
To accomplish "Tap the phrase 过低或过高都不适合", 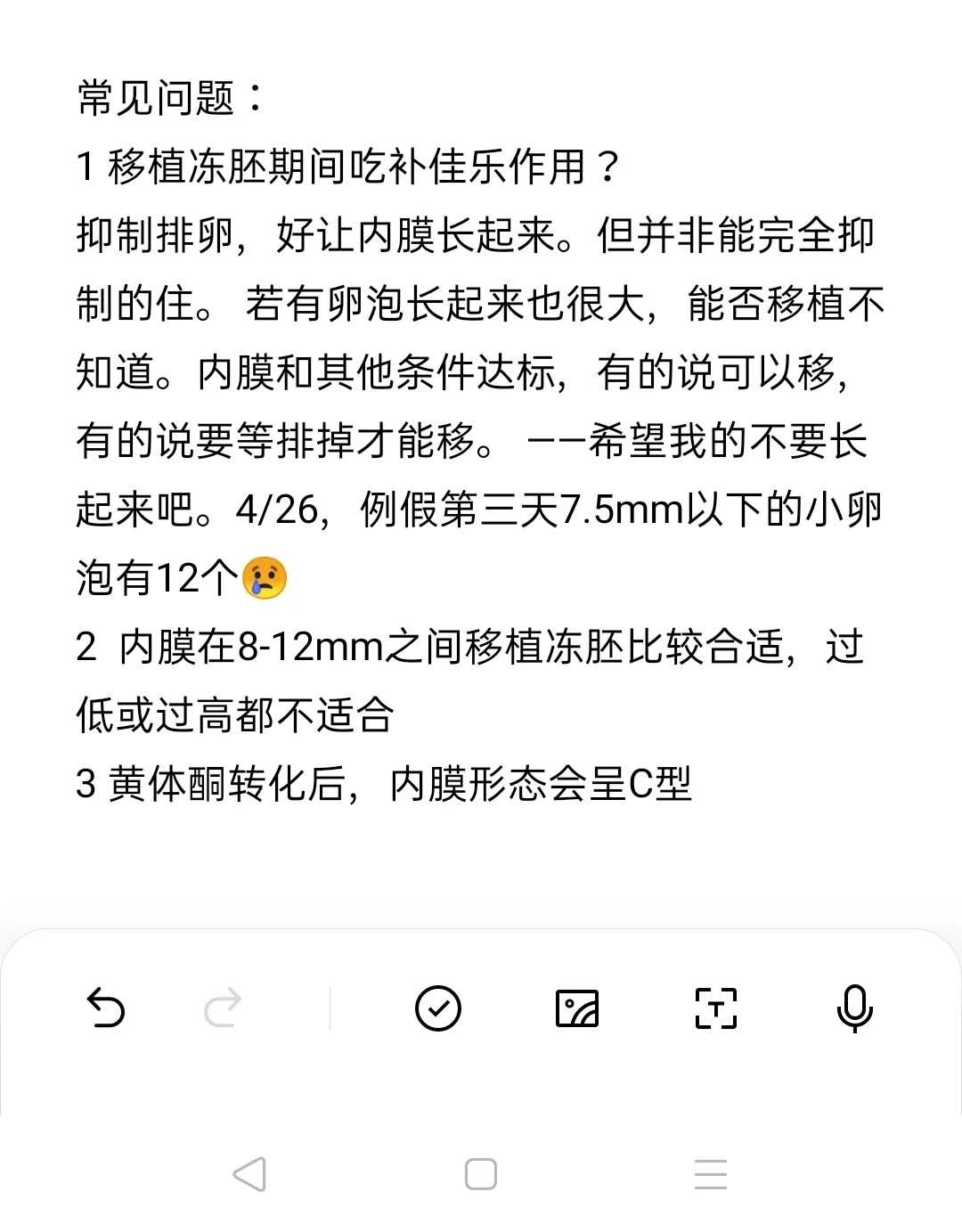I will click(x=232, y=714).
